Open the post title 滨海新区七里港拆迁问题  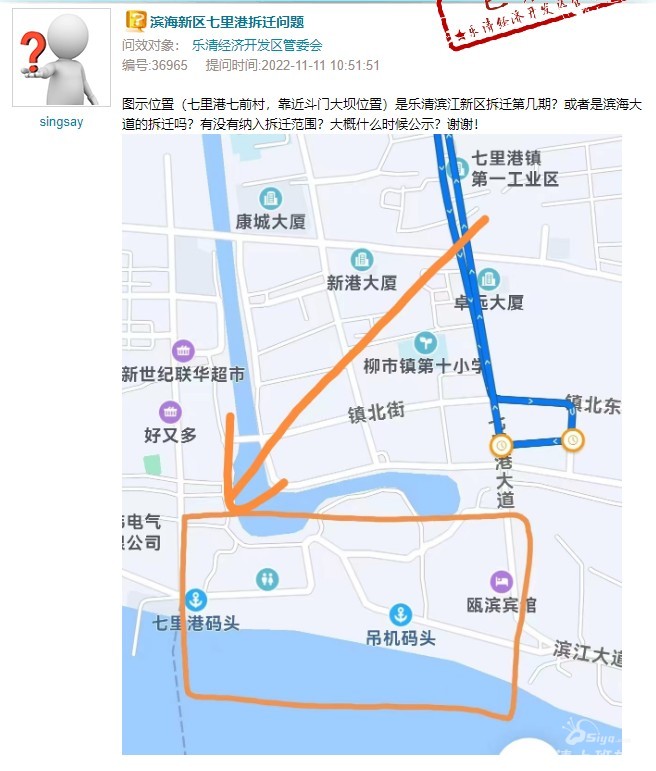(x=226, y=21)
